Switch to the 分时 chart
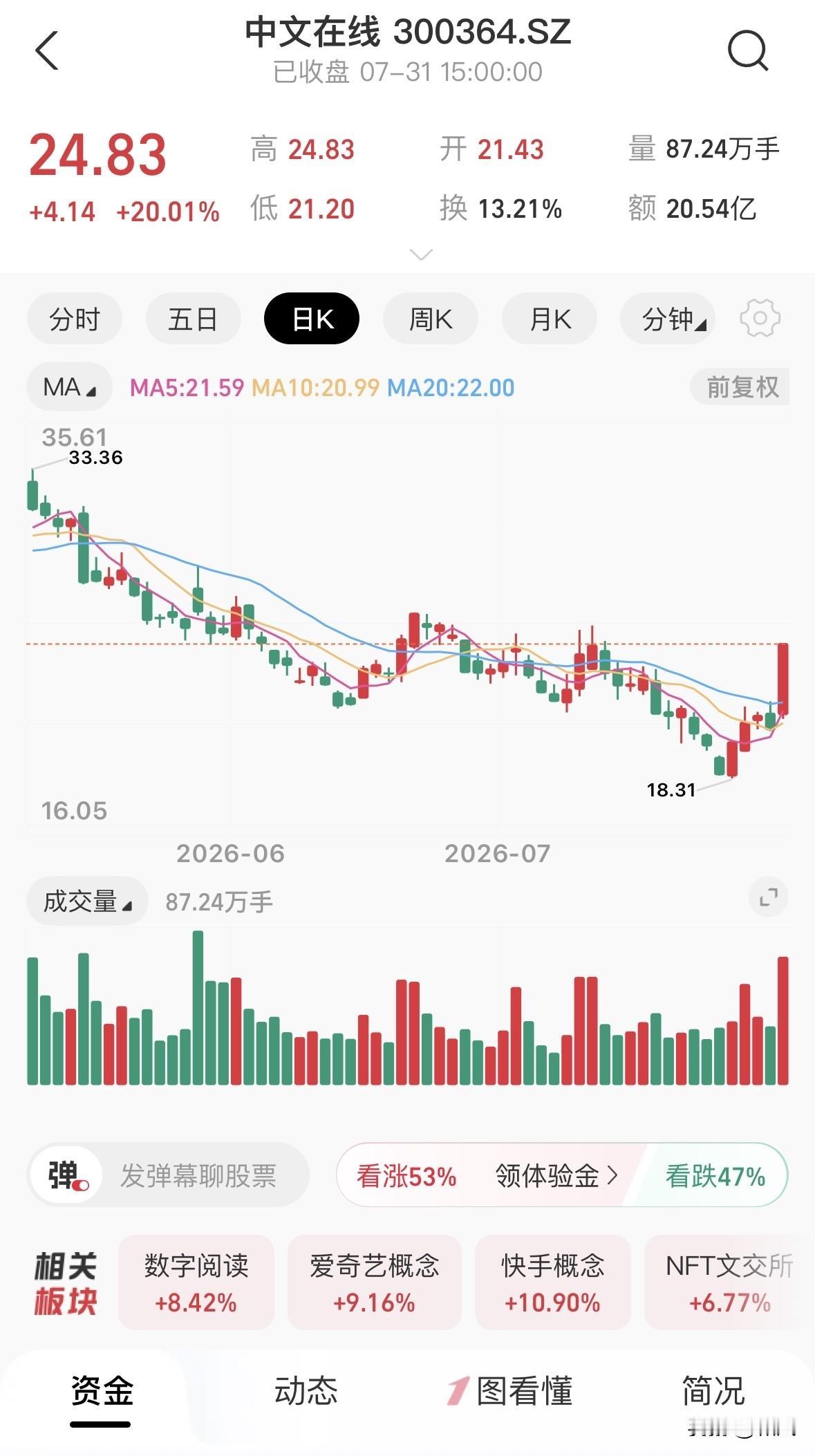This screenshot has width=815, height=1456. (75, 319)
